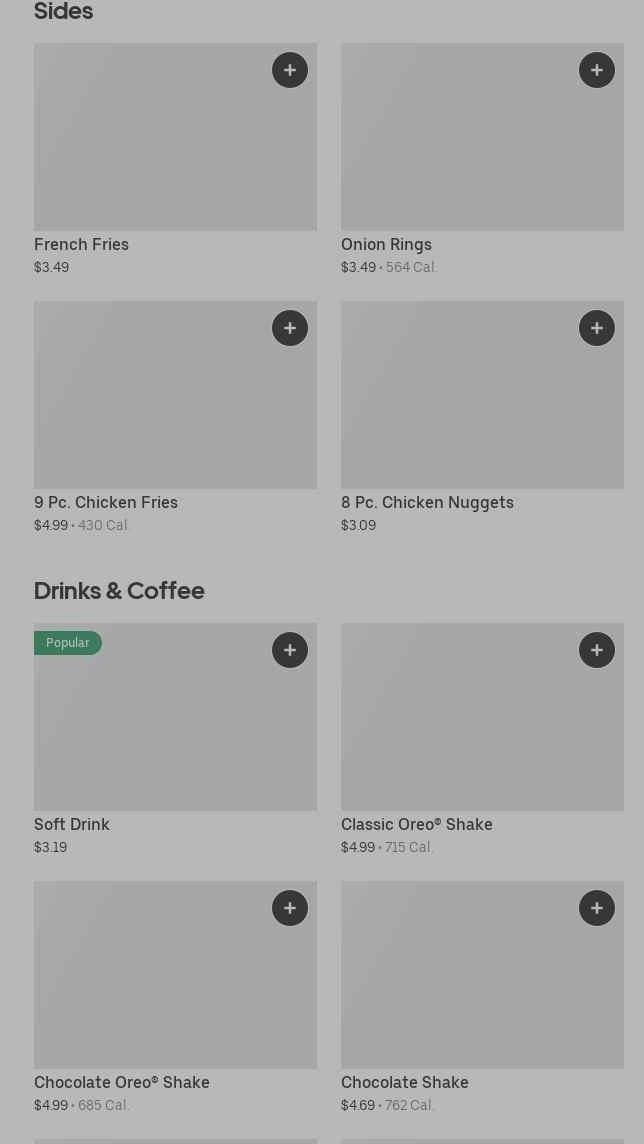Open the French Fries item details
This screenshot has height=1144, width=644.
point(160,150)
